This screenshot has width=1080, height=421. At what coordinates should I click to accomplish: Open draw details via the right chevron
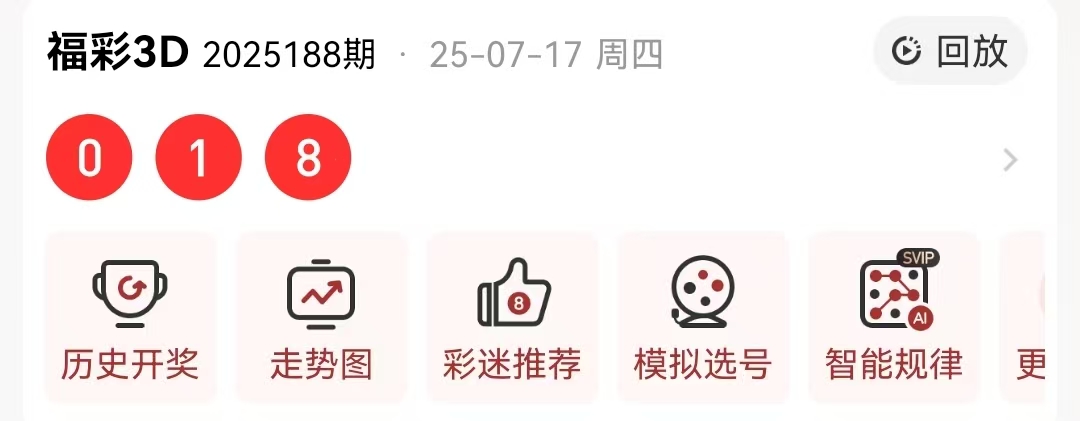pyautogui.click(x=1011, y=160)
